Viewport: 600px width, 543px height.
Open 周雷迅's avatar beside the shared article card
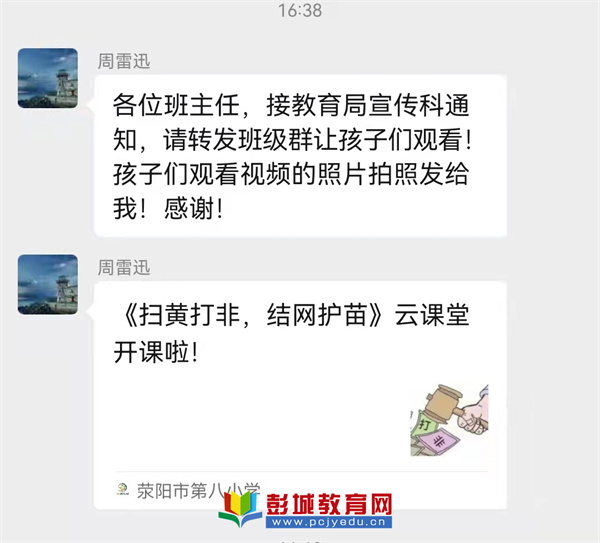coord(48,284)
